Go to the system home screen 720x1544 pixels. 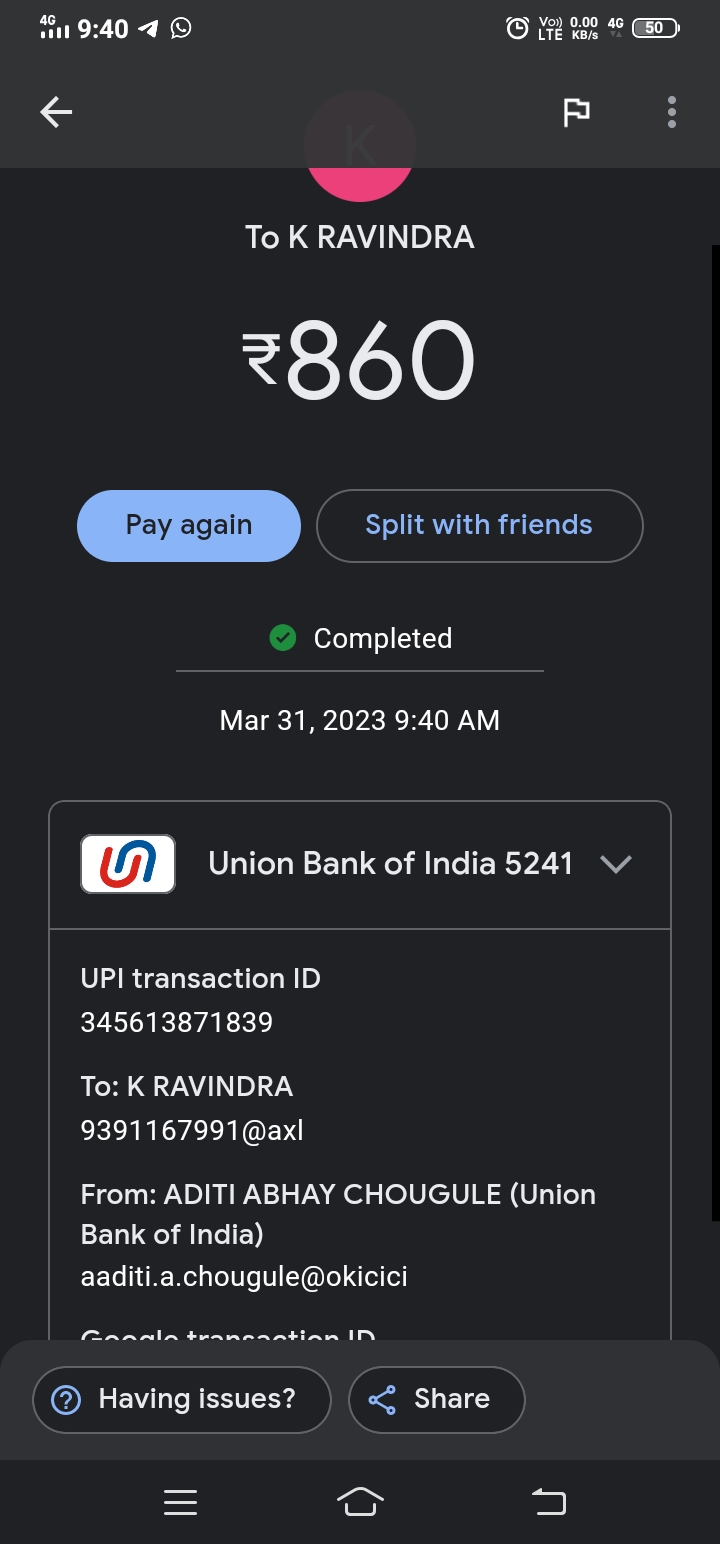360,1501
